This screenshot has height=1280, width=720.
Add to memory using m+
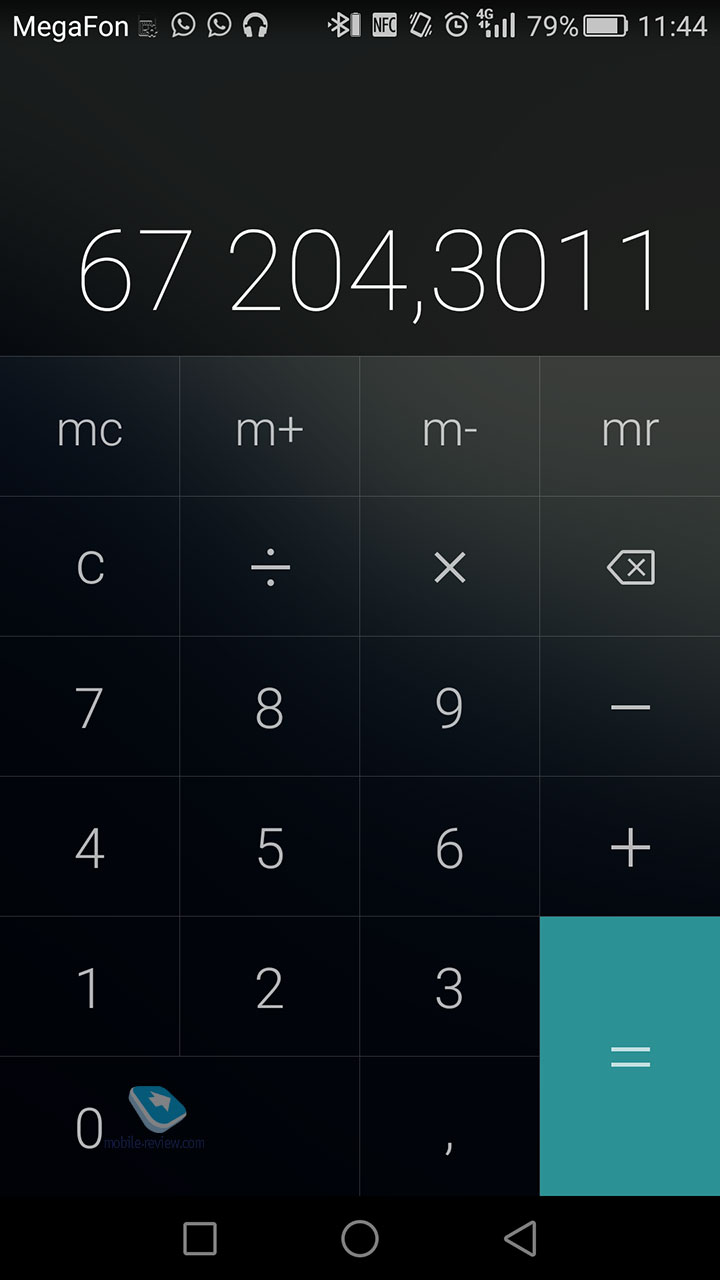pyautogui.click(x=270, y=427)
